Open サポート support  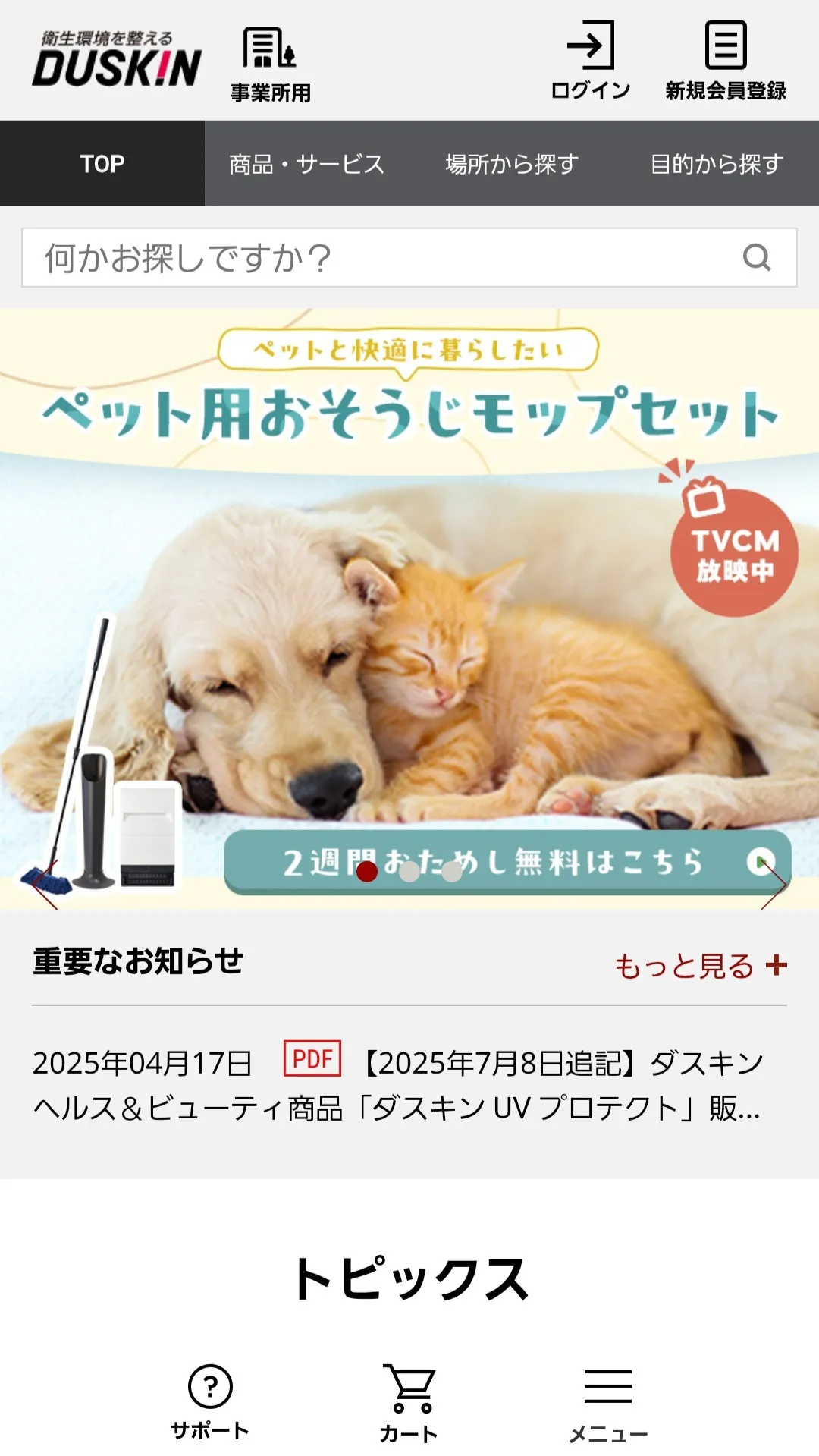pyautogui.click(x=210, y=1401)
